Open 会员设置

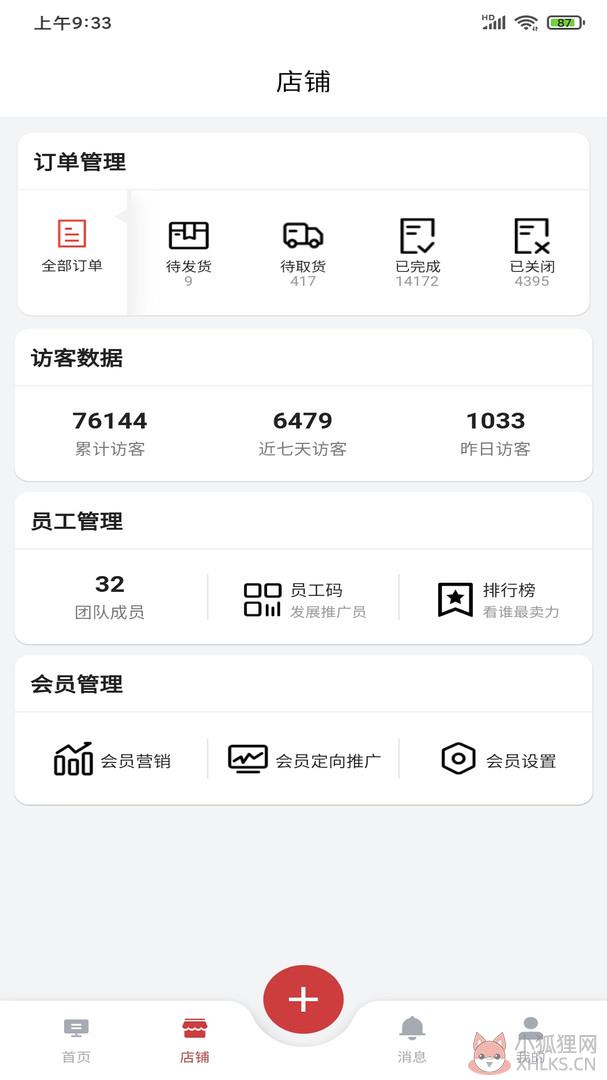(498, 759)
